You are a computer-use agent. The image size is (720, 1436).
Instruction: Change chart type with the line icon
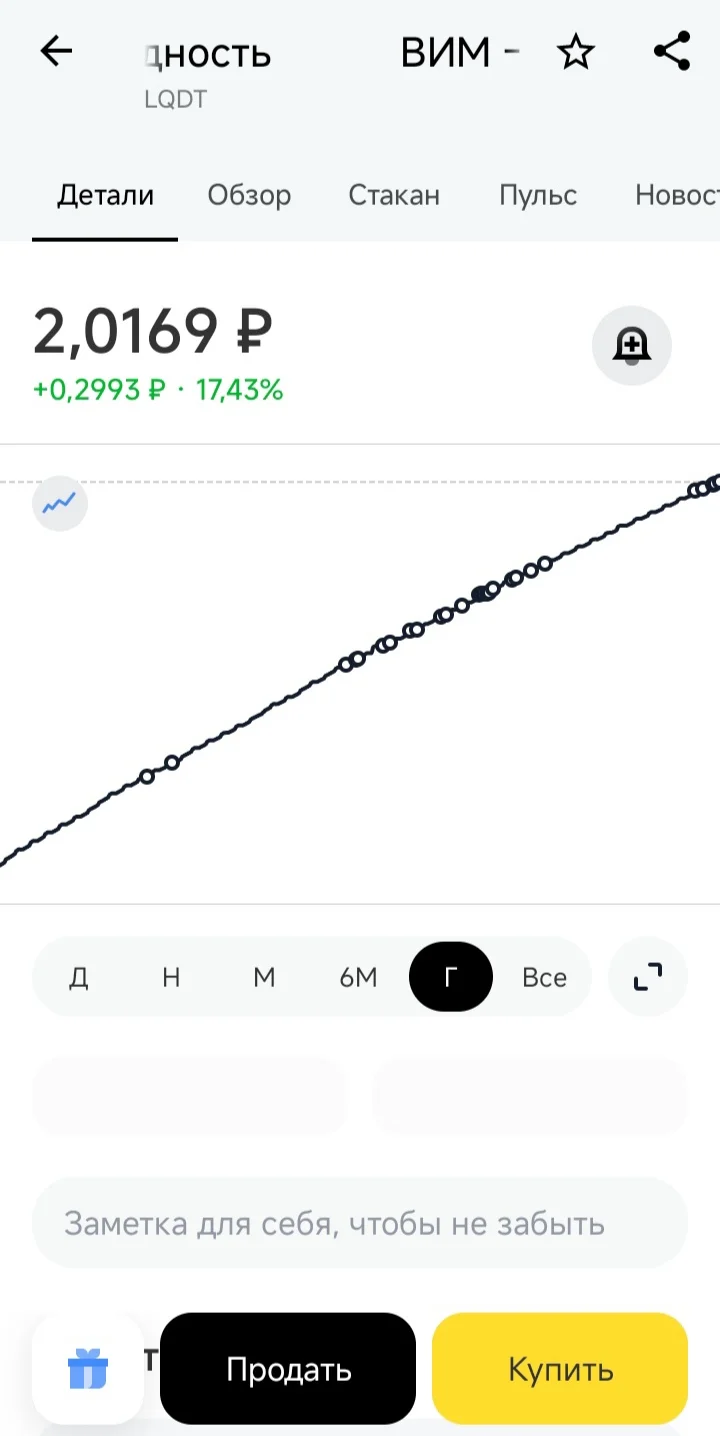click(60, 503)
